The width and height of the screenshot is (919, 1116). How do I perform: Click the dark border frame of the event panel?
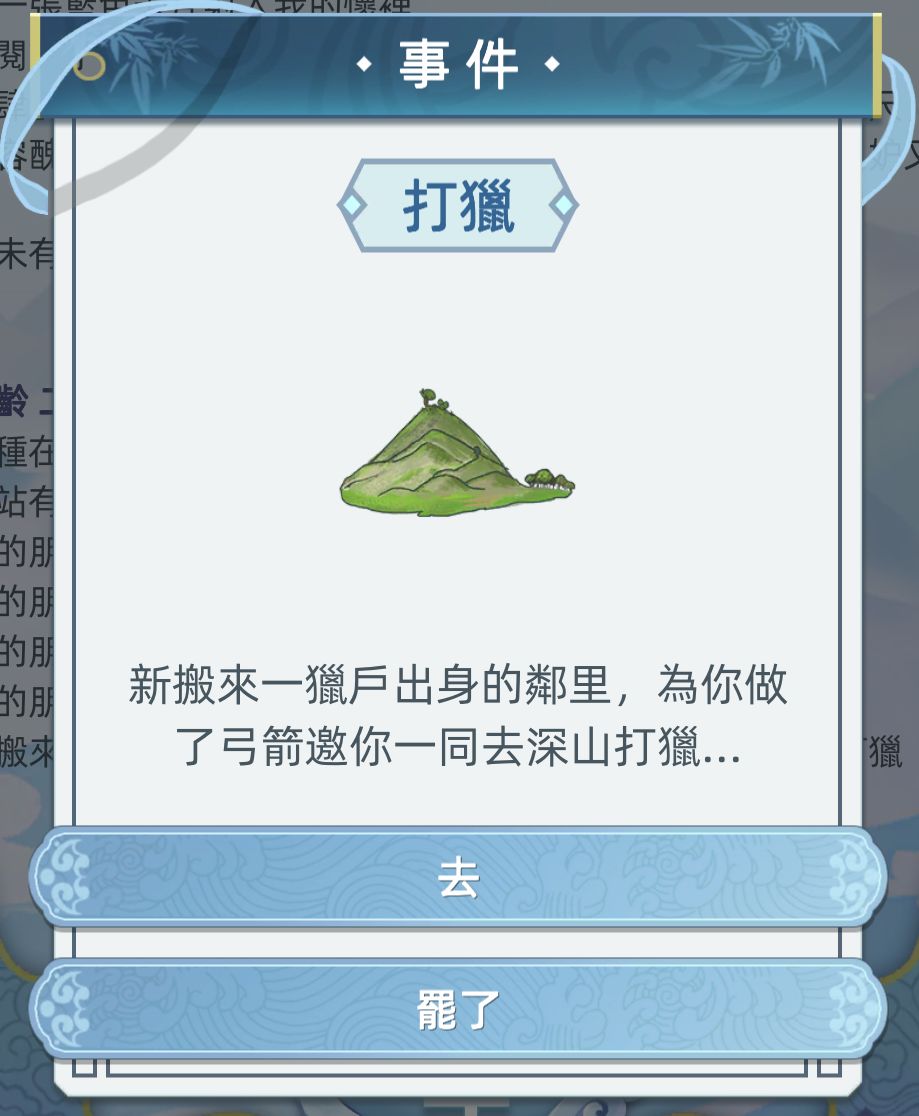(75, 500)
